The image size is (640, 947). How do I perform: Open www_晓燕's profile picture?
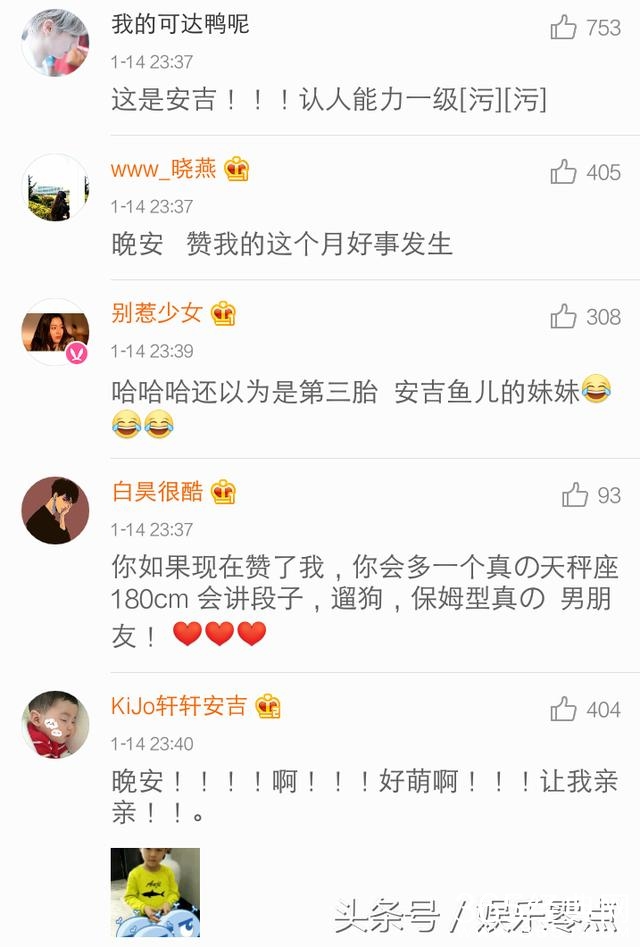(x=55, y=188)
